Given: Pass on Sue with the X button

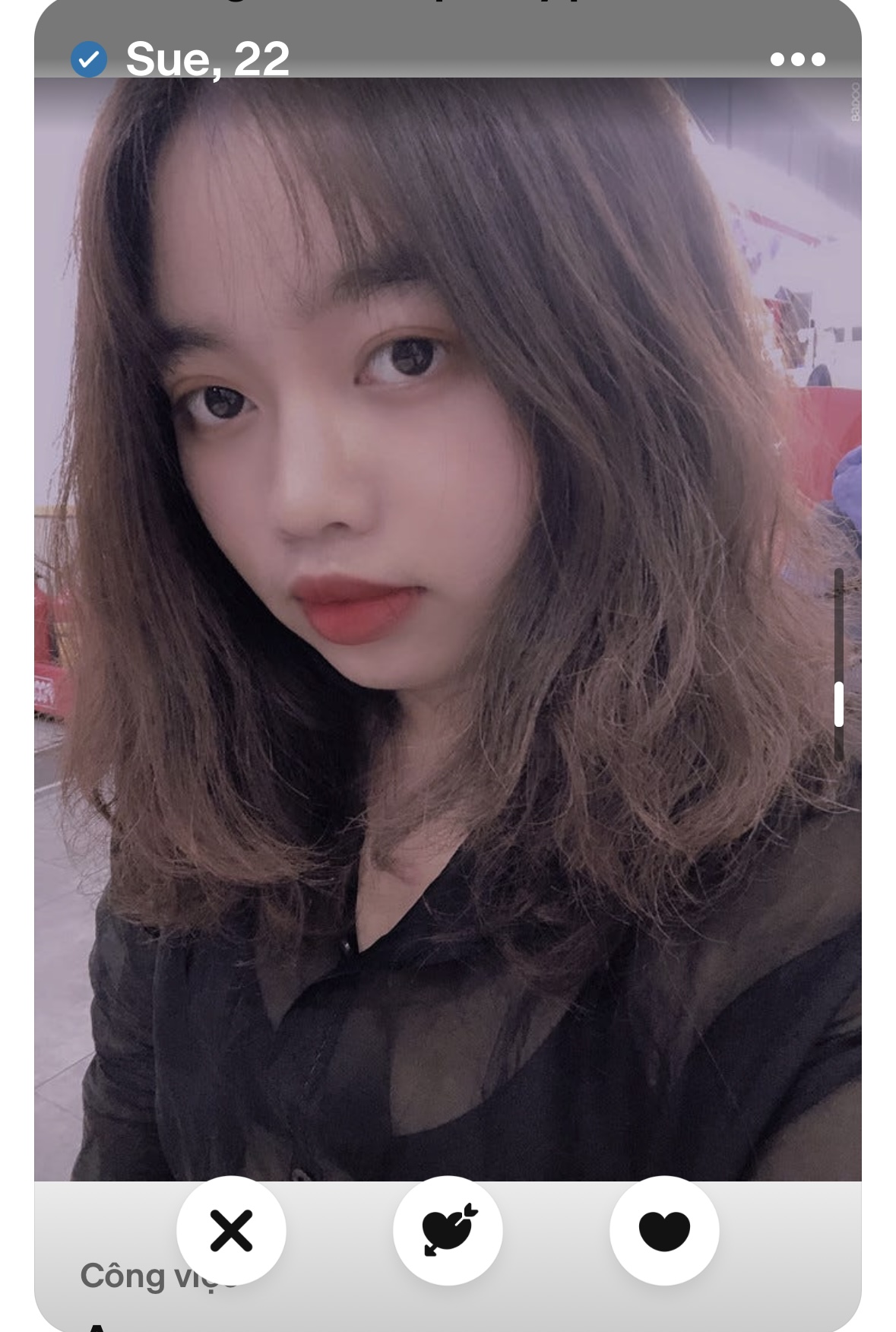Looking at the screenshot, I should pos(231,1230).
